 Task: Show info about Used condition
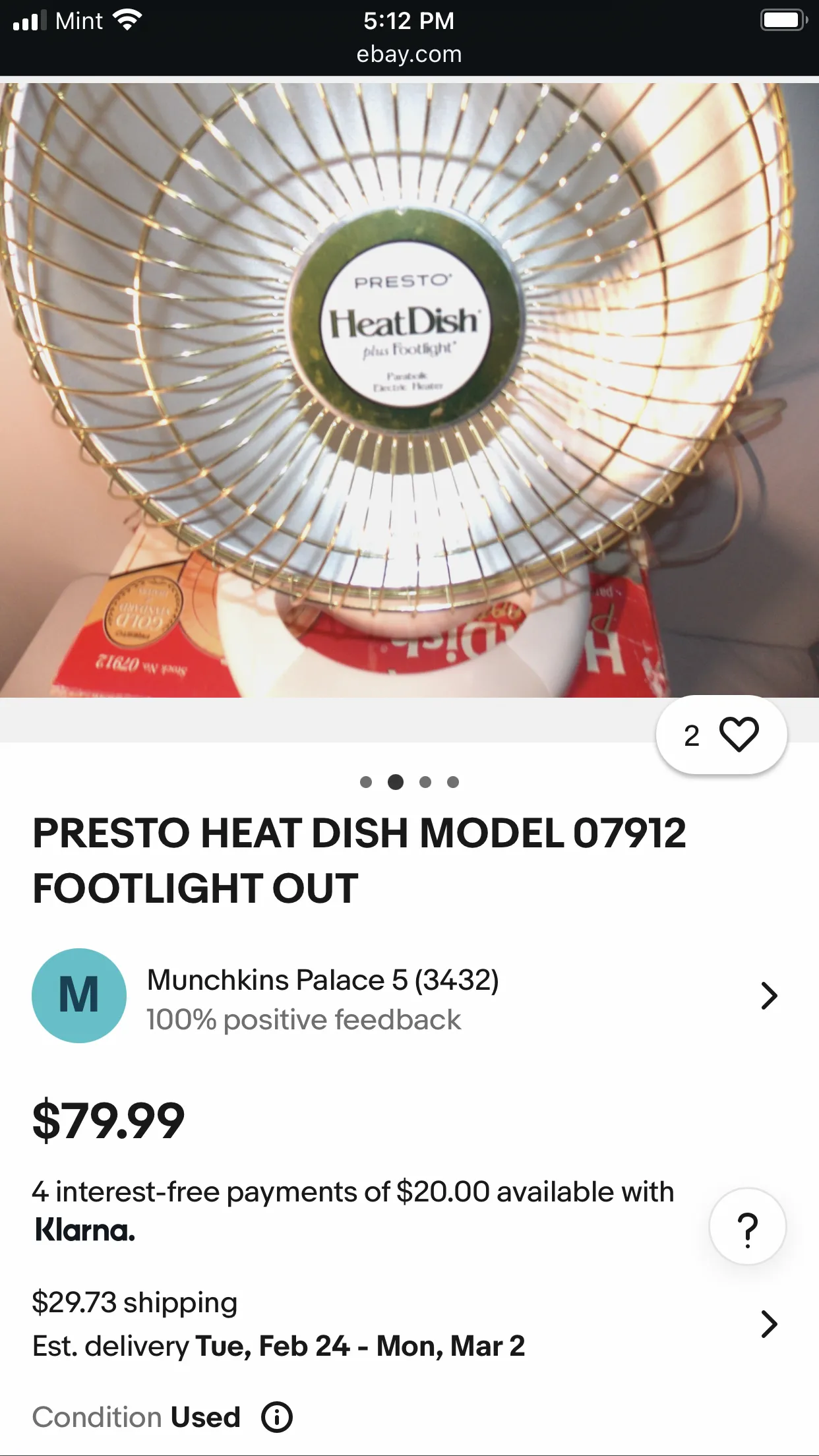[x=277, y=1417]
